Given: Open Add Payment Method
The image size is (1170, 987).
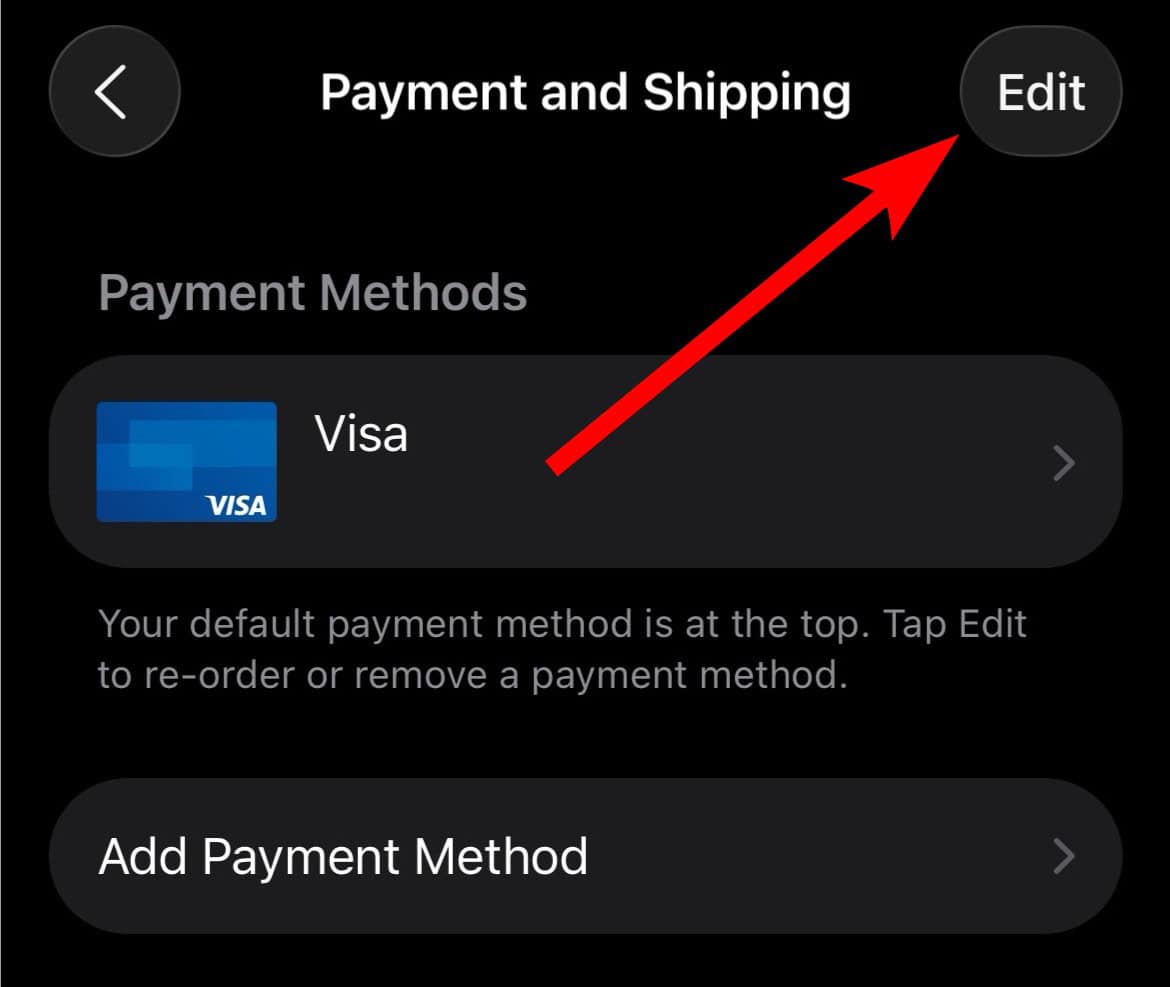Looking at the screenshot, I should click(x=584, y=857).
